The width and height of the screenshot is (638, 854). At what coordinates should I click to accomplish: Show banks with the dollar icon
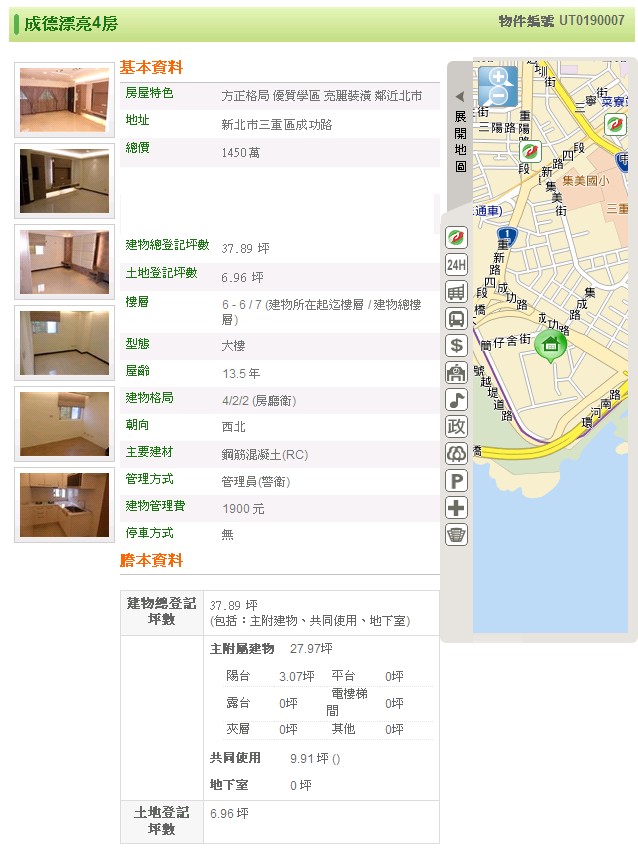pos(456,346)
